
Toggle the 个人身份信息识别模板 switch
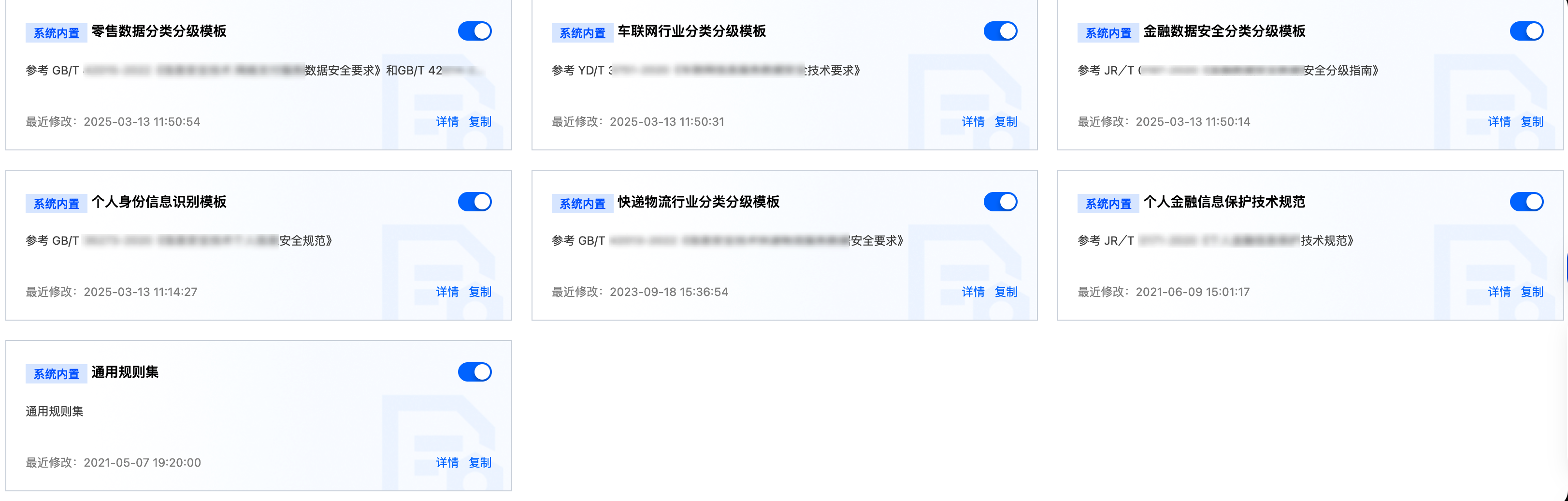click(x=474, y=202)
